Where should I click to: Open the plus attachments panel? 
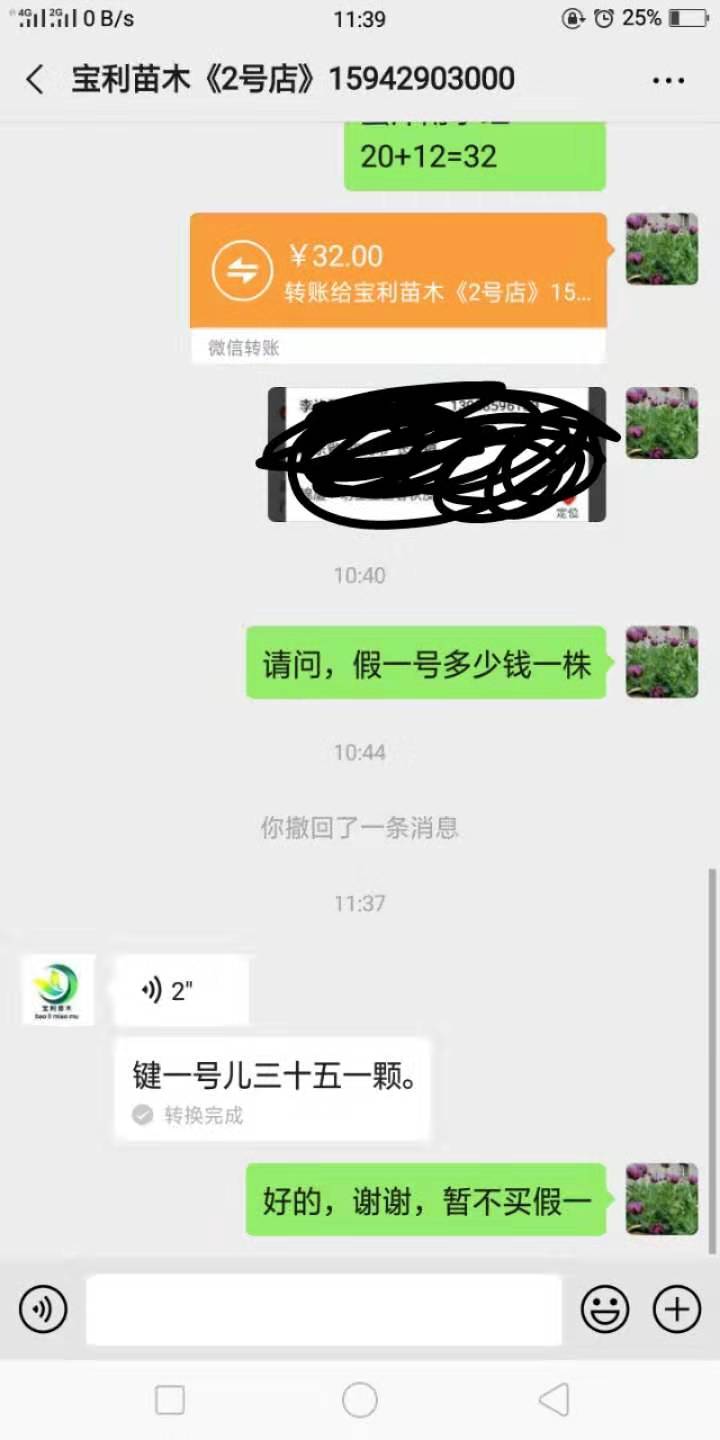tap(677, 1309)
